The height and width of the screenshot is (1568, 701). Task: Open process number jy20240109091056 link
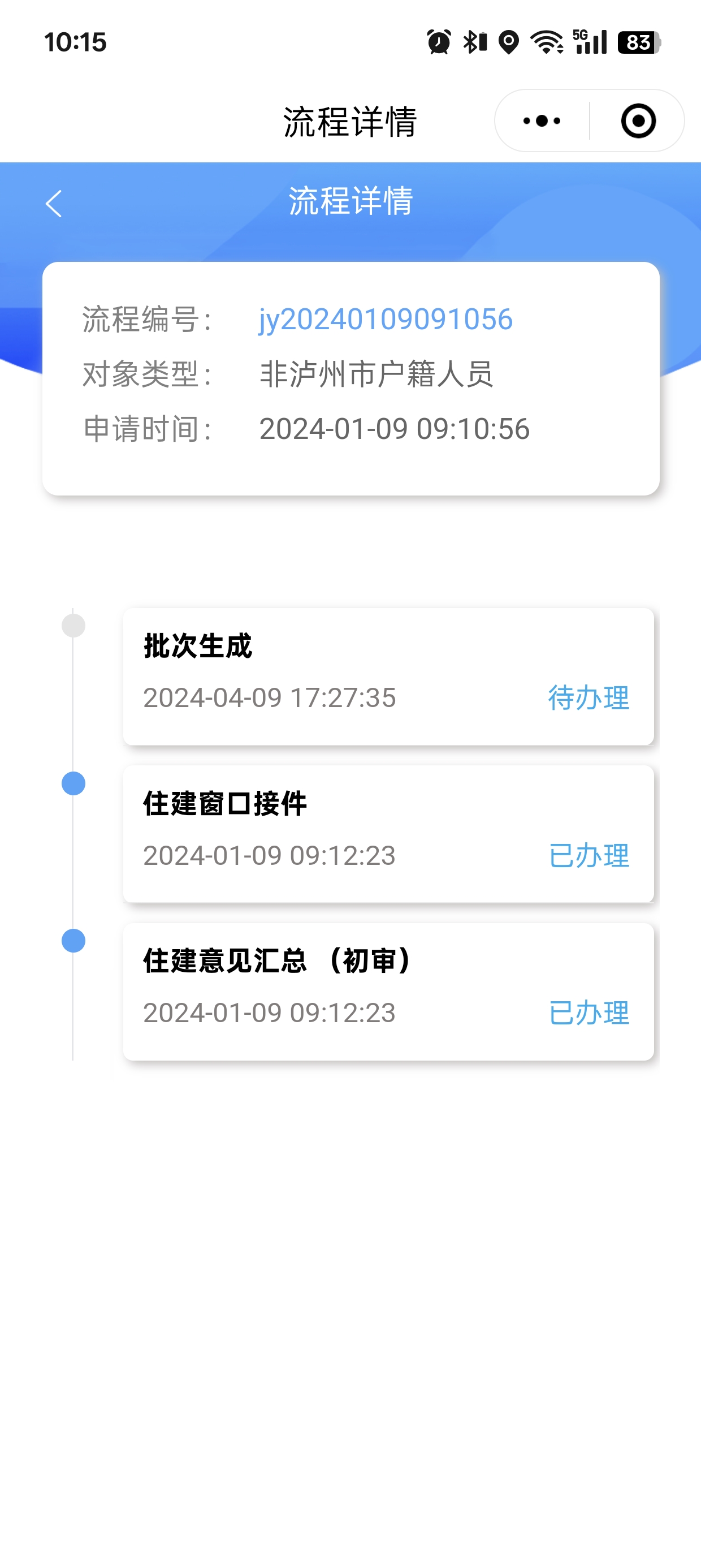tap(386, 319)
